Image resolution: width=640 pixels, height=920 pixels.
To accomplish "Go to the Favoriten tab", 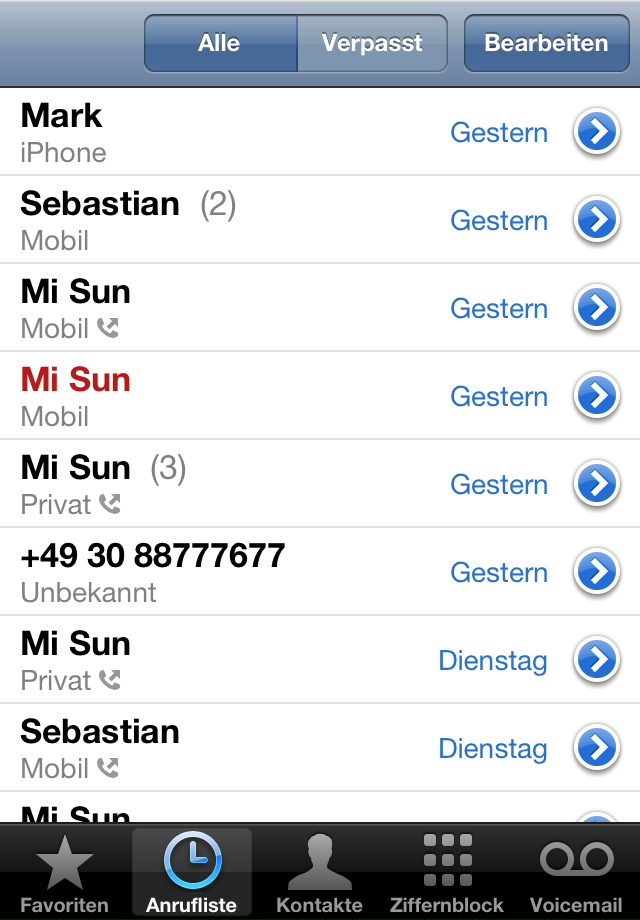I will click(x=64, y=872).
